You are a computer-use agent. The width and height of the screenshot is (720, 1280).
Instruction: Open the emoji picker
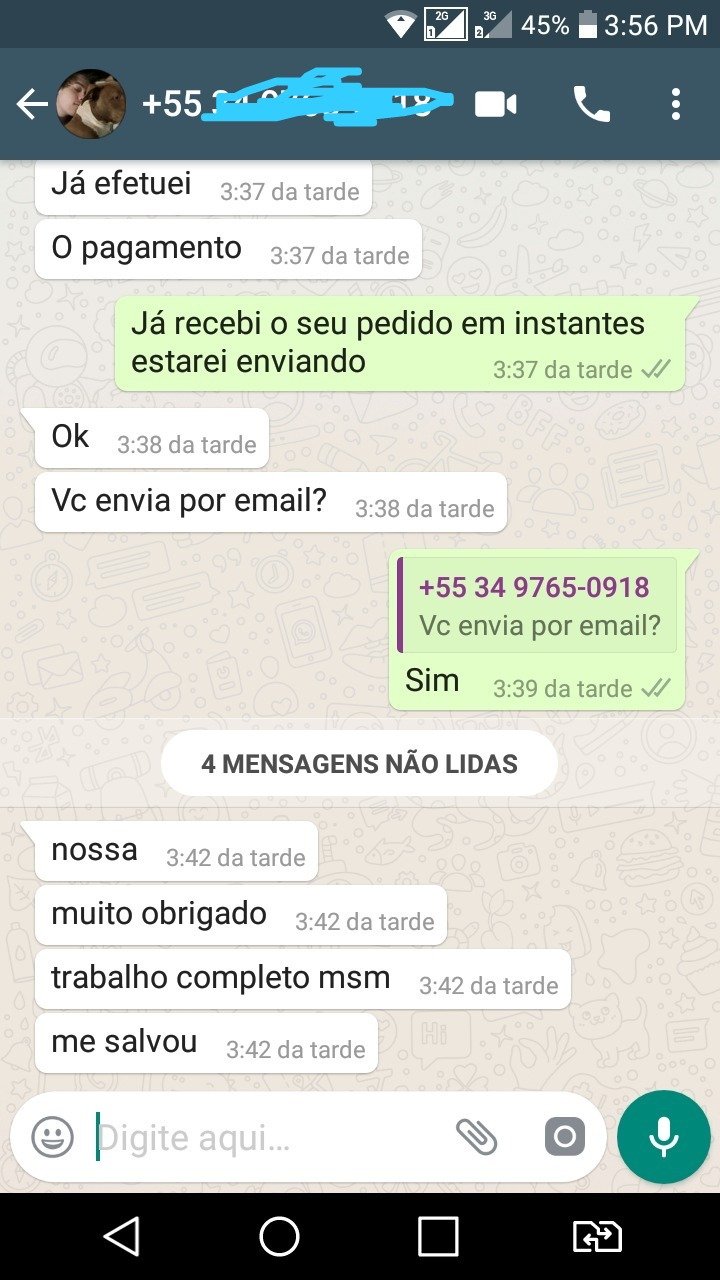53,1137
